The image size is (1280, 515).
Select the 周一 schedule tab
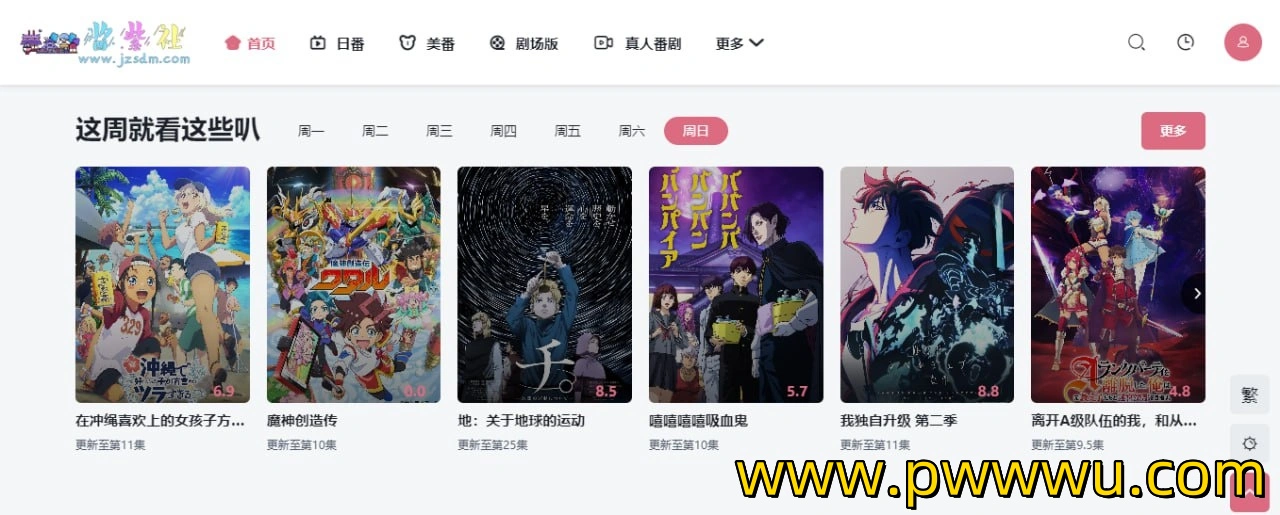[311, 131]
